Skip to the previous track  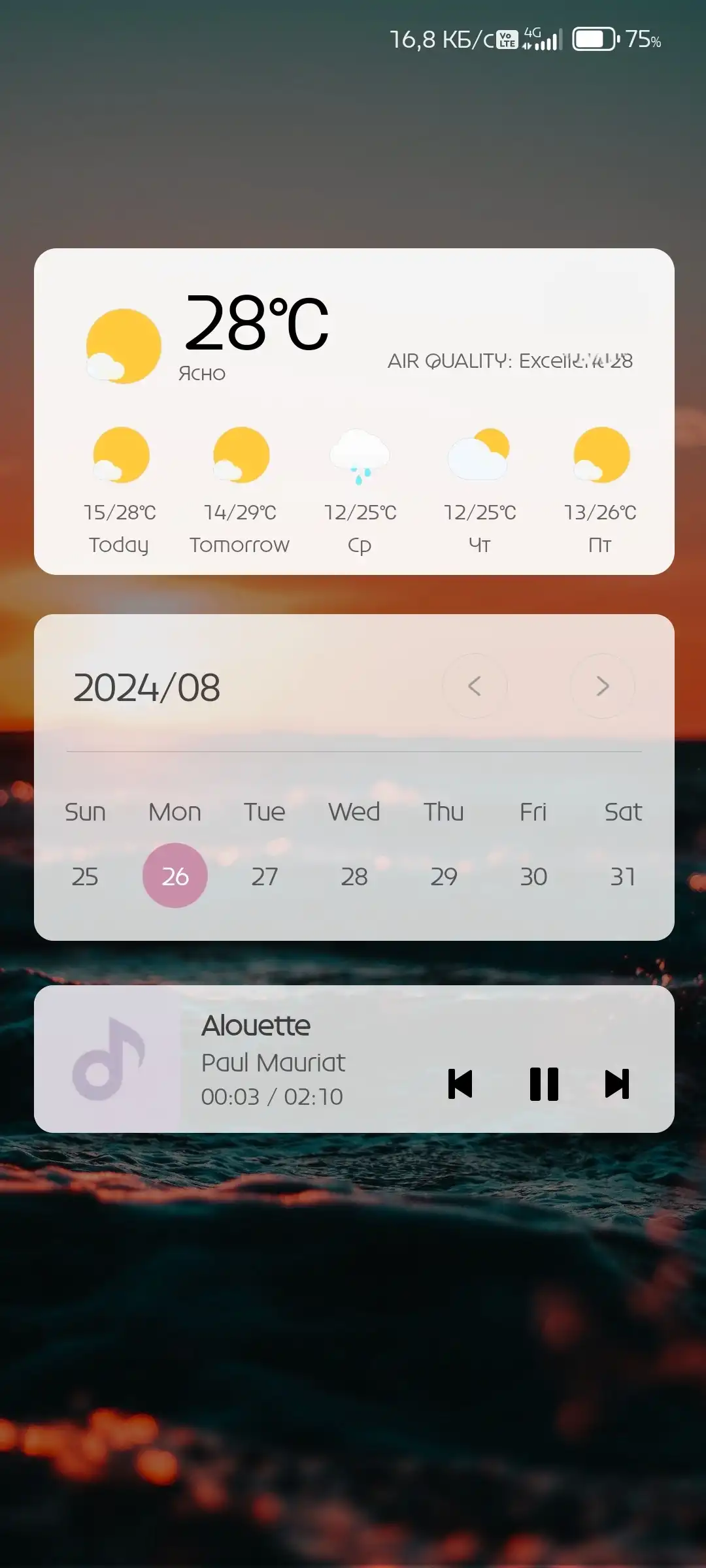[x=460, y=1084]
